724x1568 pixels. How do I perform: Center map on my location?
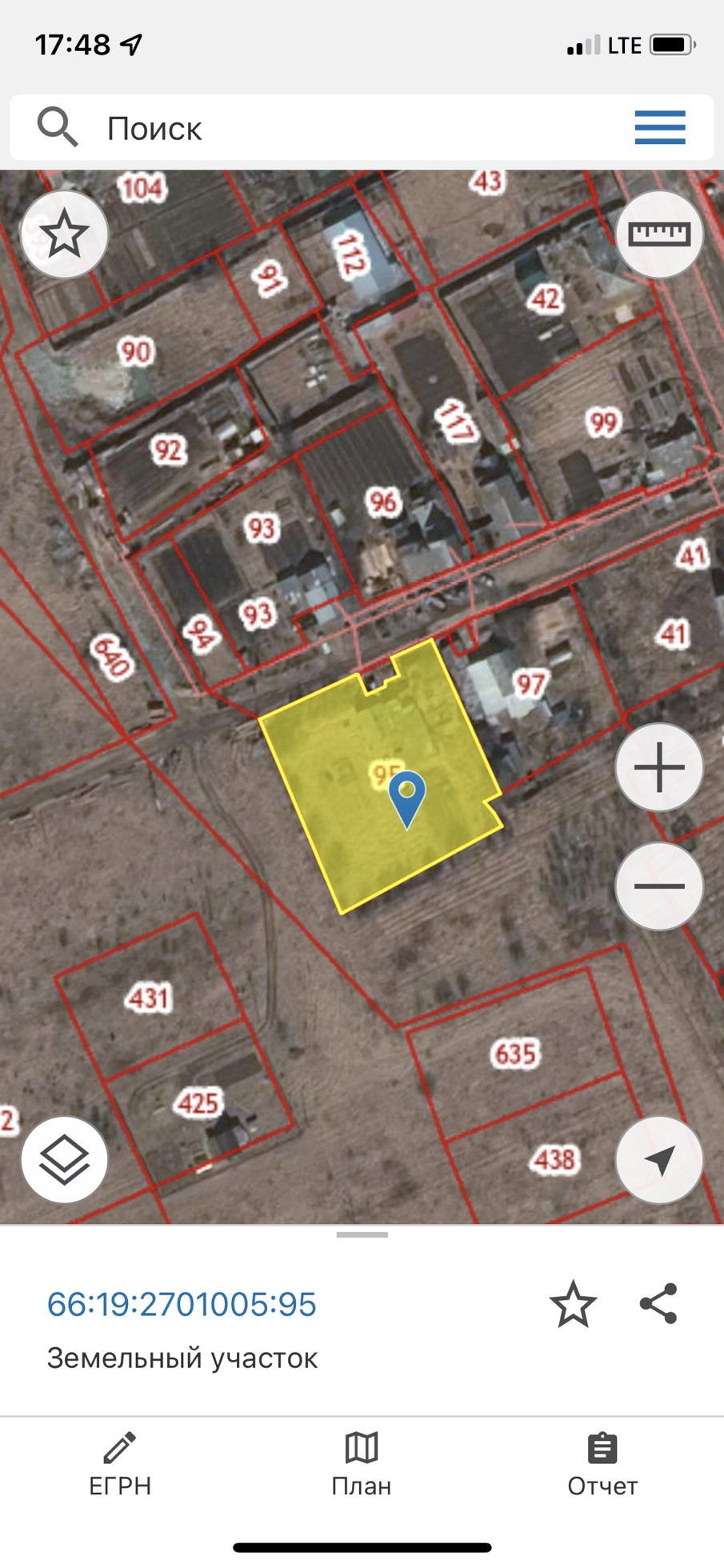tap(659, 1160)
